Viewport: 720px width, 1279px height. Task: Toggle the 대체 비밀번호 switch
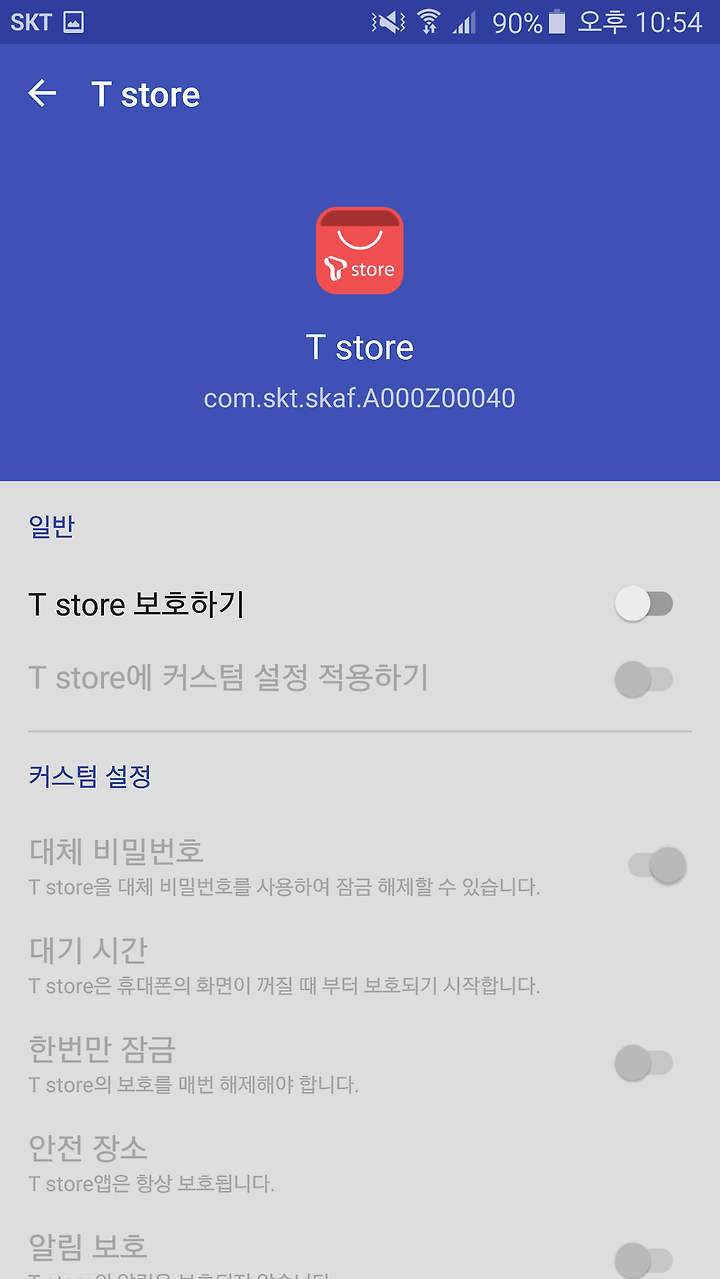(657, 865)
